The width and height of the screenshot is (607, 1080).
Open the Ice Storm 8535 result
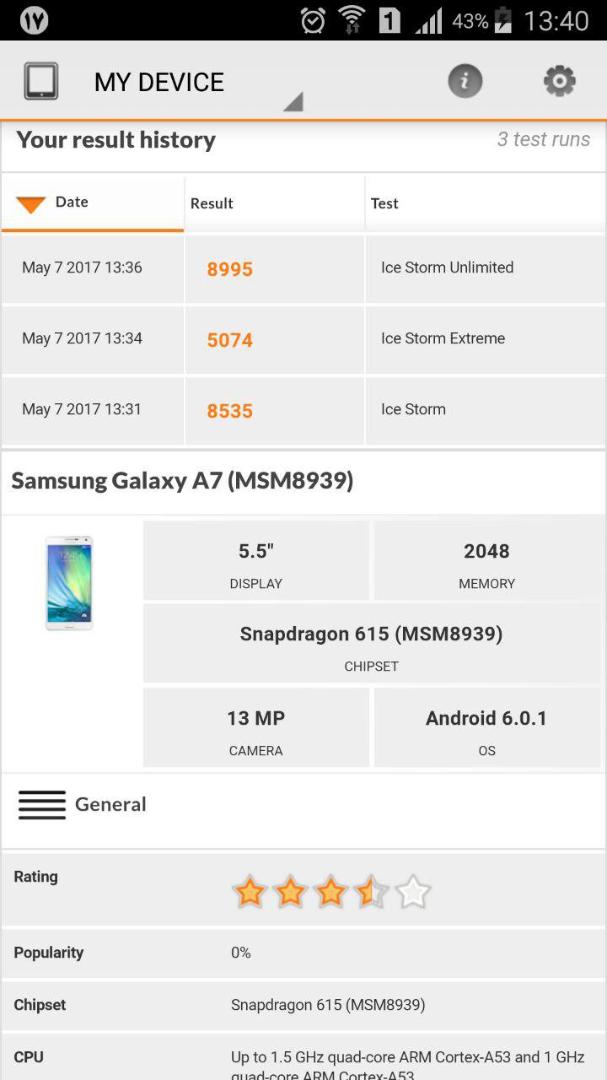tap(303, 410)
